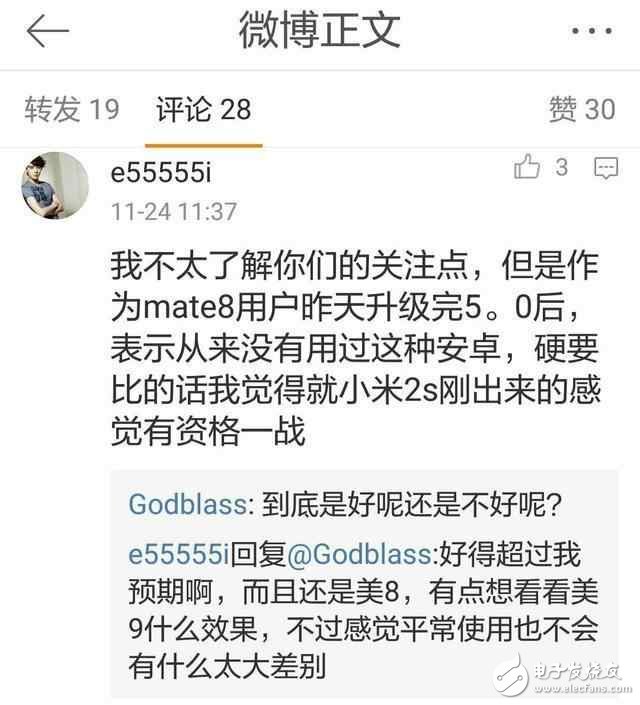This screenshot has height=705, width=640.
Task: Select the 评论 28 tab
Action: (203, 109)
